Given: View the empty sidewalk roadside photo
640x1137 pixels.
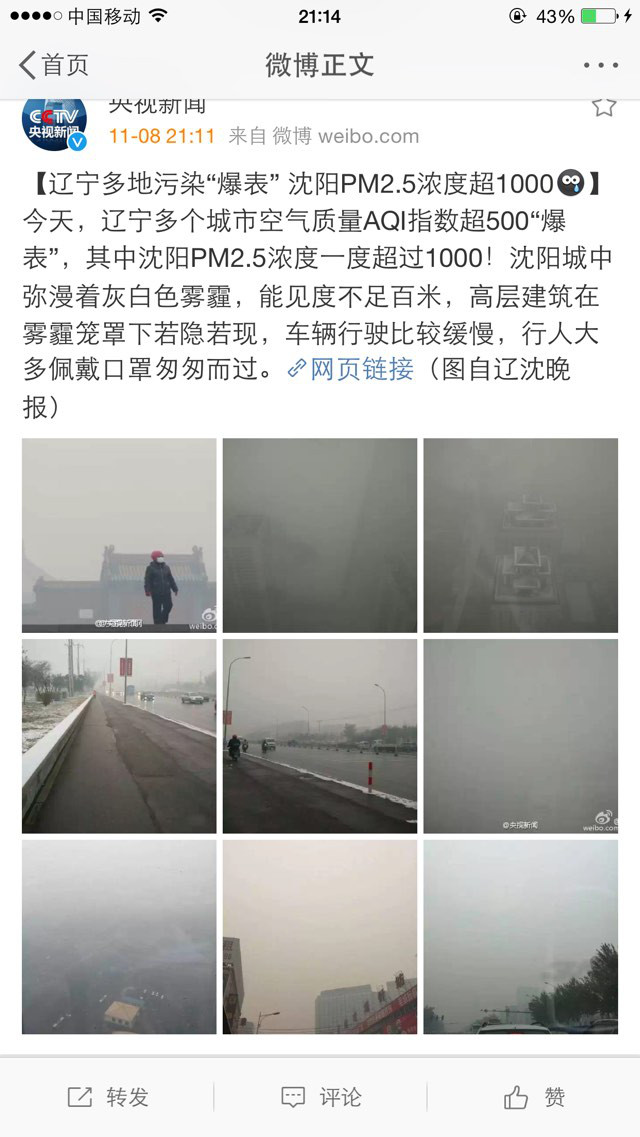Looking at the screenshot, I should point(119,736).
